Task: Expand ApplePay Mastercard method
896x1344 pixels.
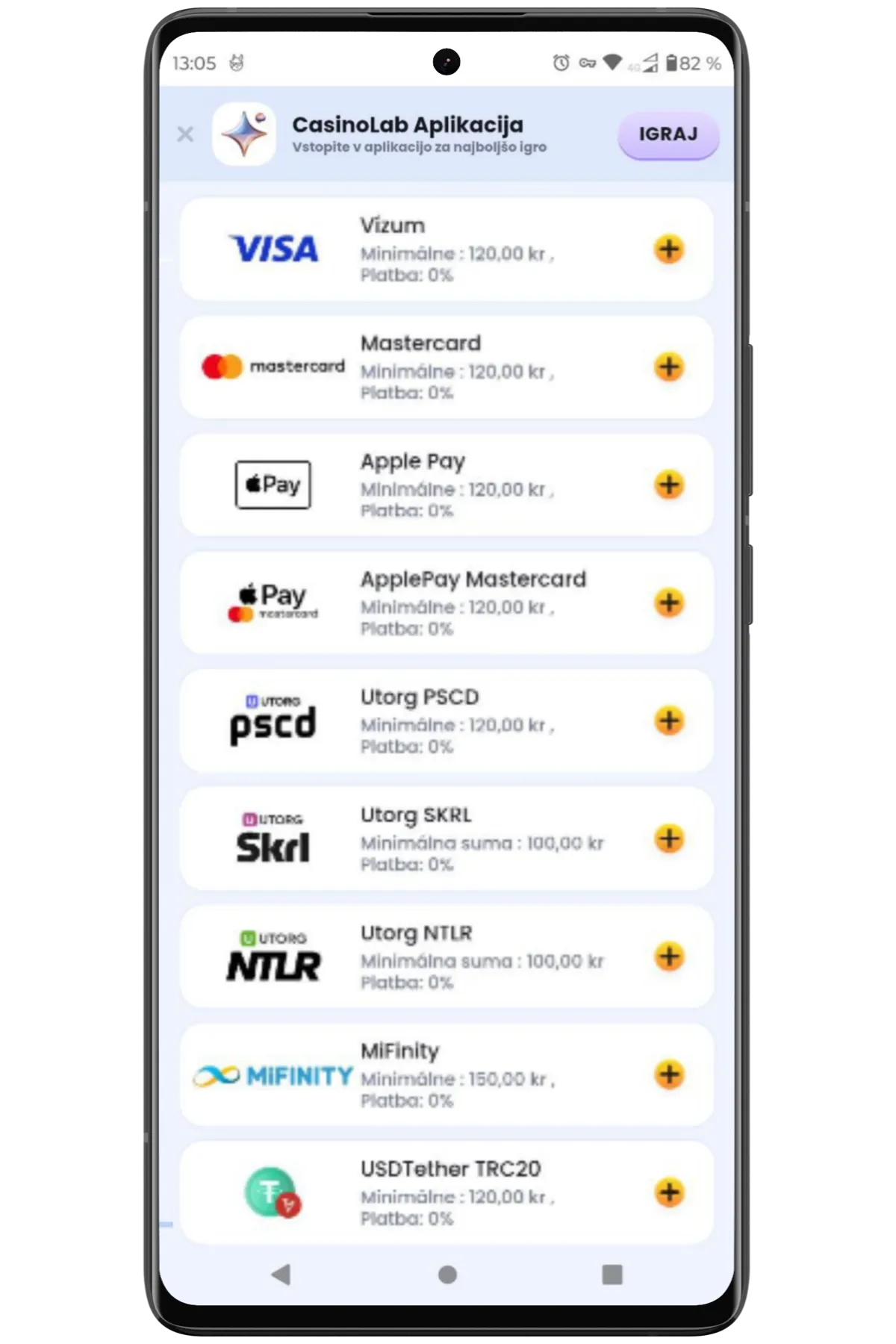Action: [x=669, y=603]
